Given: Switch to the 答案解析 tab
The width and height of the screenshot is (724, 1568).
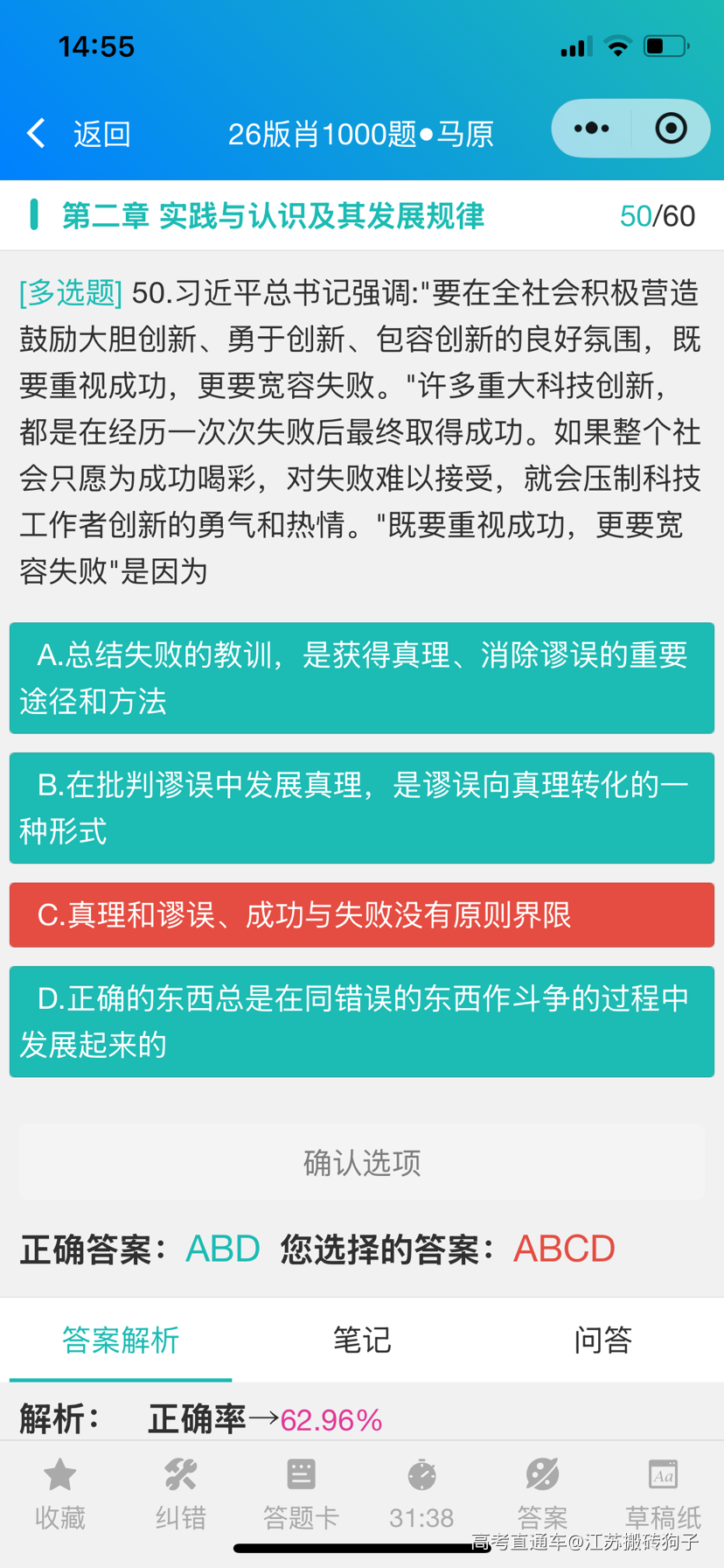Looking at the screenshot, I should coord(121,1340).
